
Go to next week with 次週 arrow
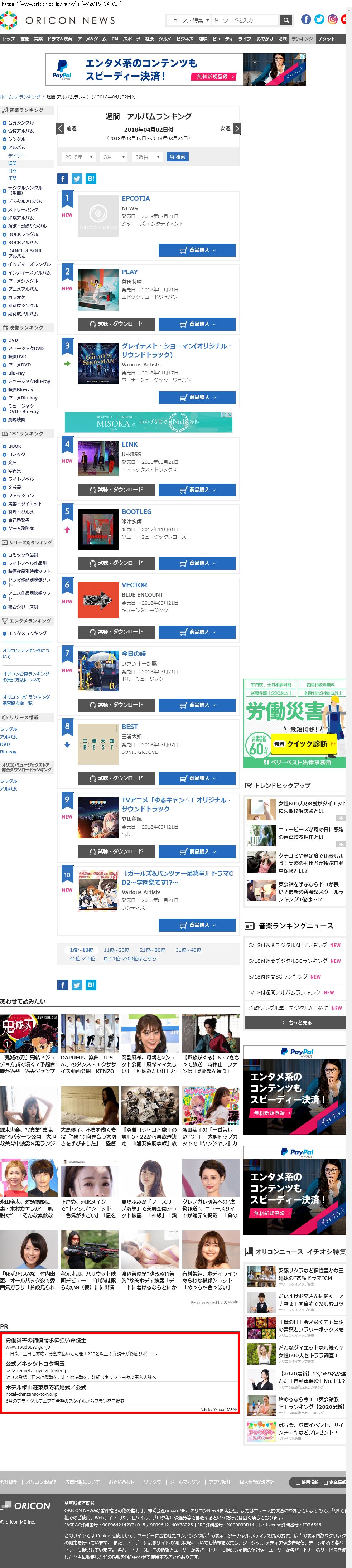(237, 128)
